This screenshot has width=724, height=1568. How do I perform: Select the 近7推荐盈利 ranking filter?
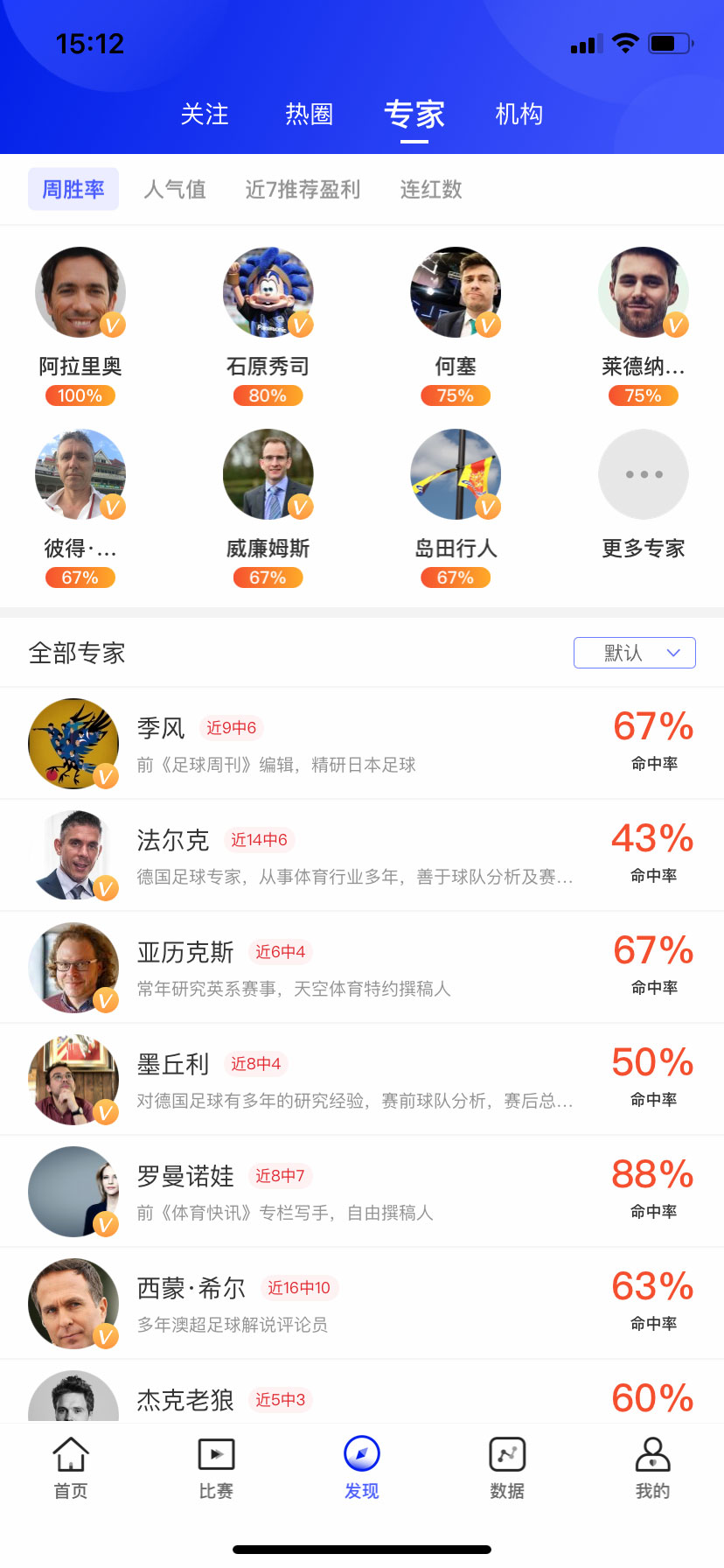[303, 190]
